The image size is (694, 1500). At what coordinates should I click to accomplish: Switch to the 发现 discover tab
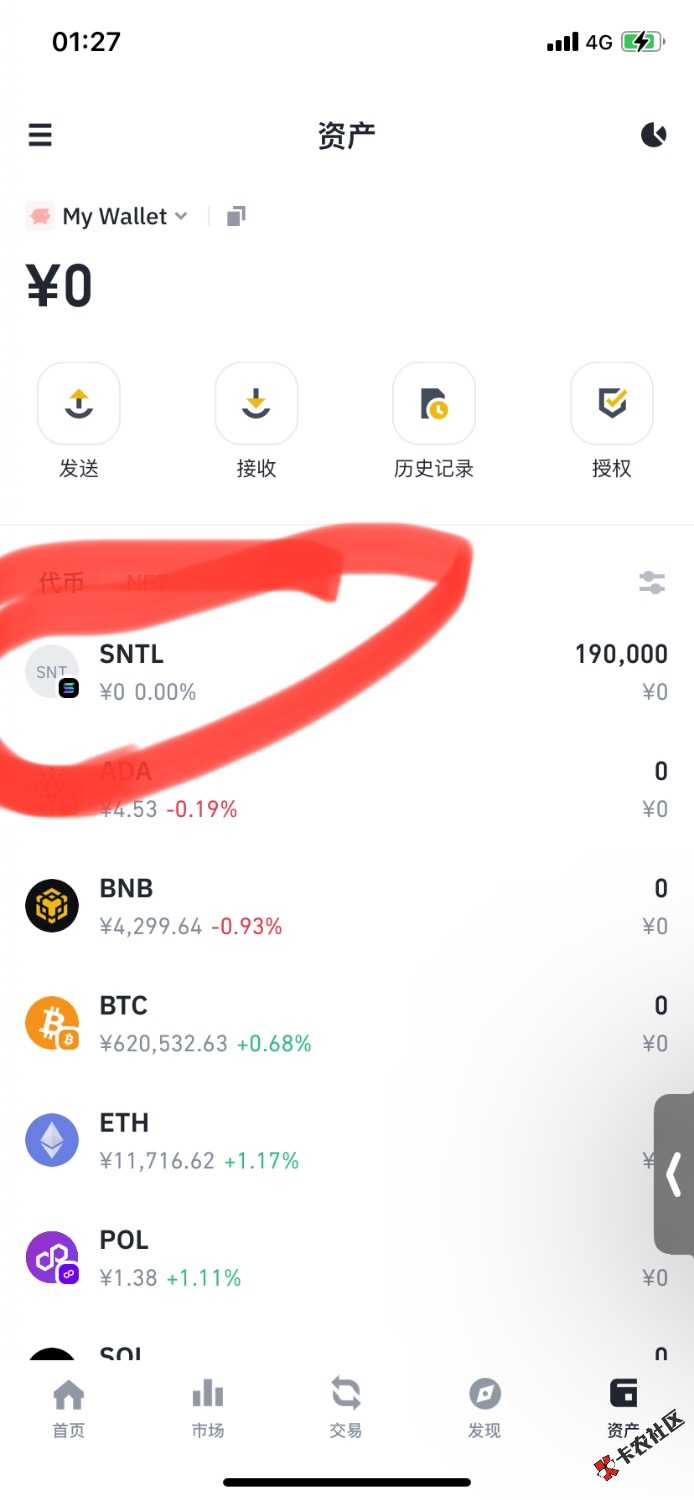click(484, 1408)
